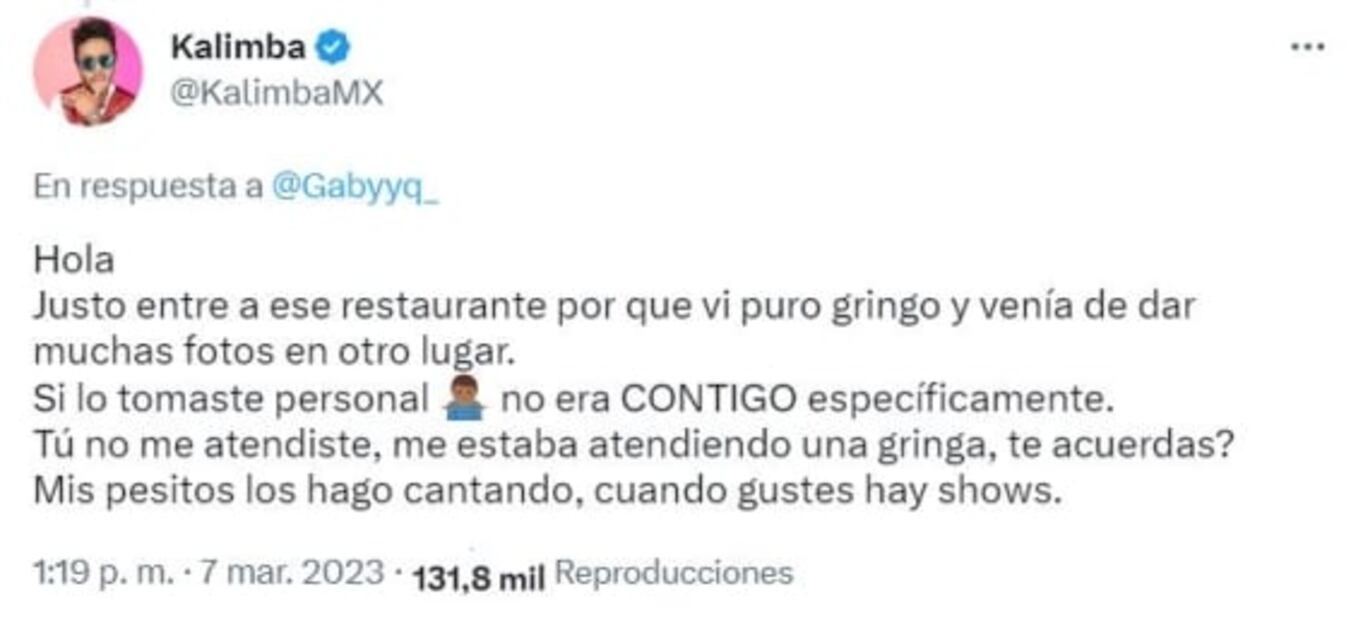Open Kalimba's profile picture
1363x620 pixels.
(87, 72)
